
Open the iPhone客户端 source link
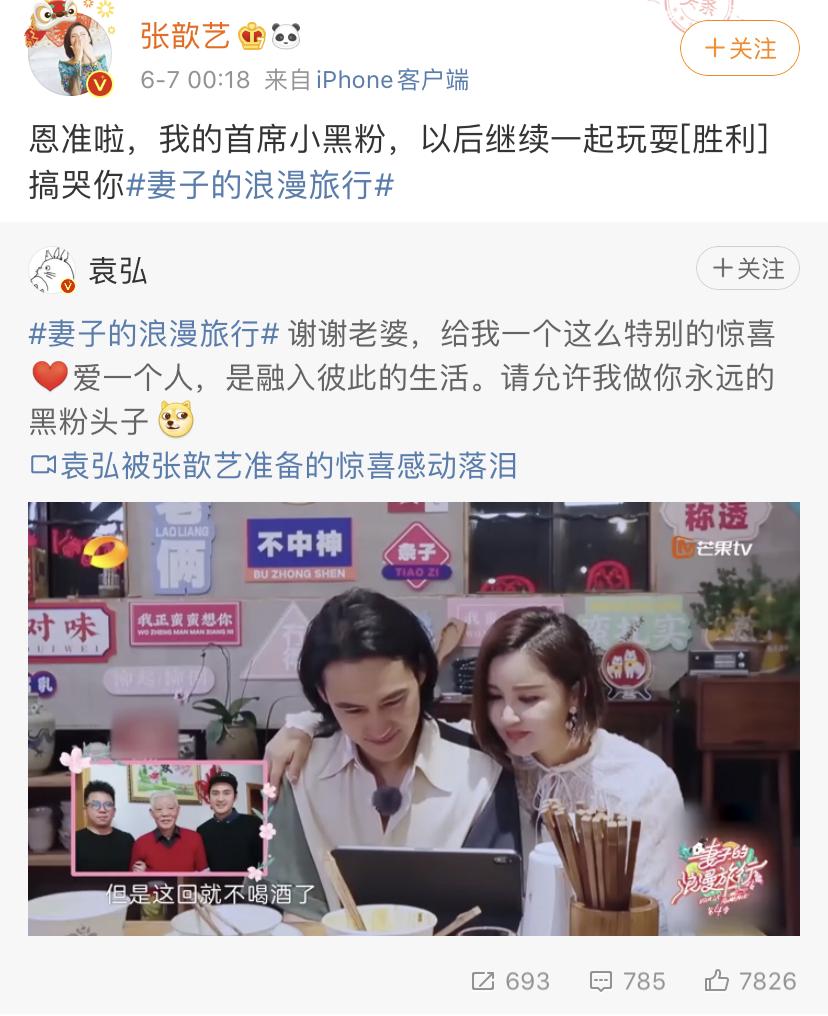(392, 80)
